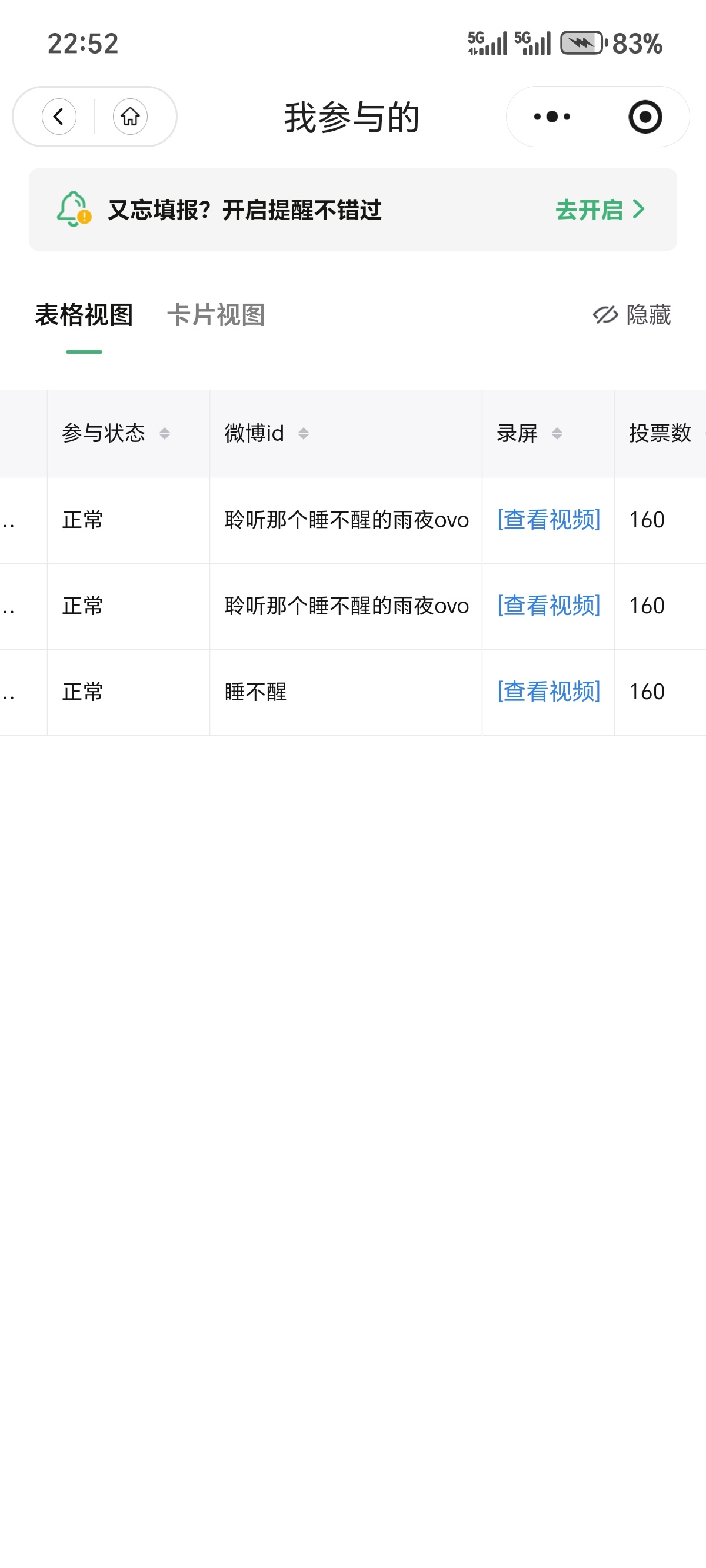This screenshot has height=1568, width=706.
Task: Select the home icon to return home
Action: click(129, 117)
